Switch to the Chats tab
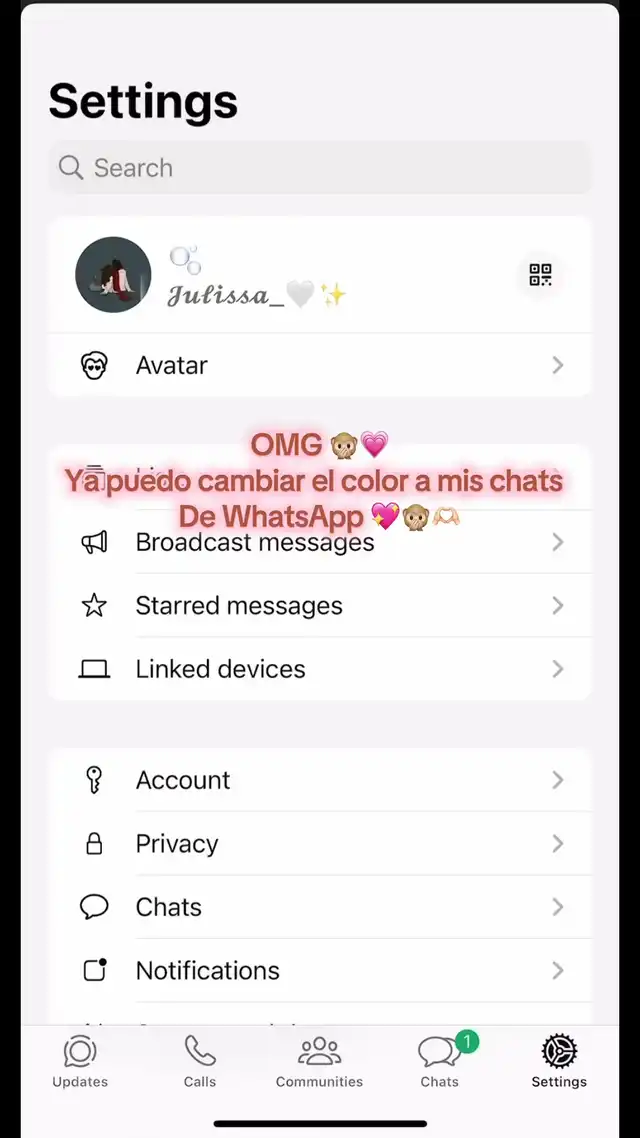 (439, 1061)
